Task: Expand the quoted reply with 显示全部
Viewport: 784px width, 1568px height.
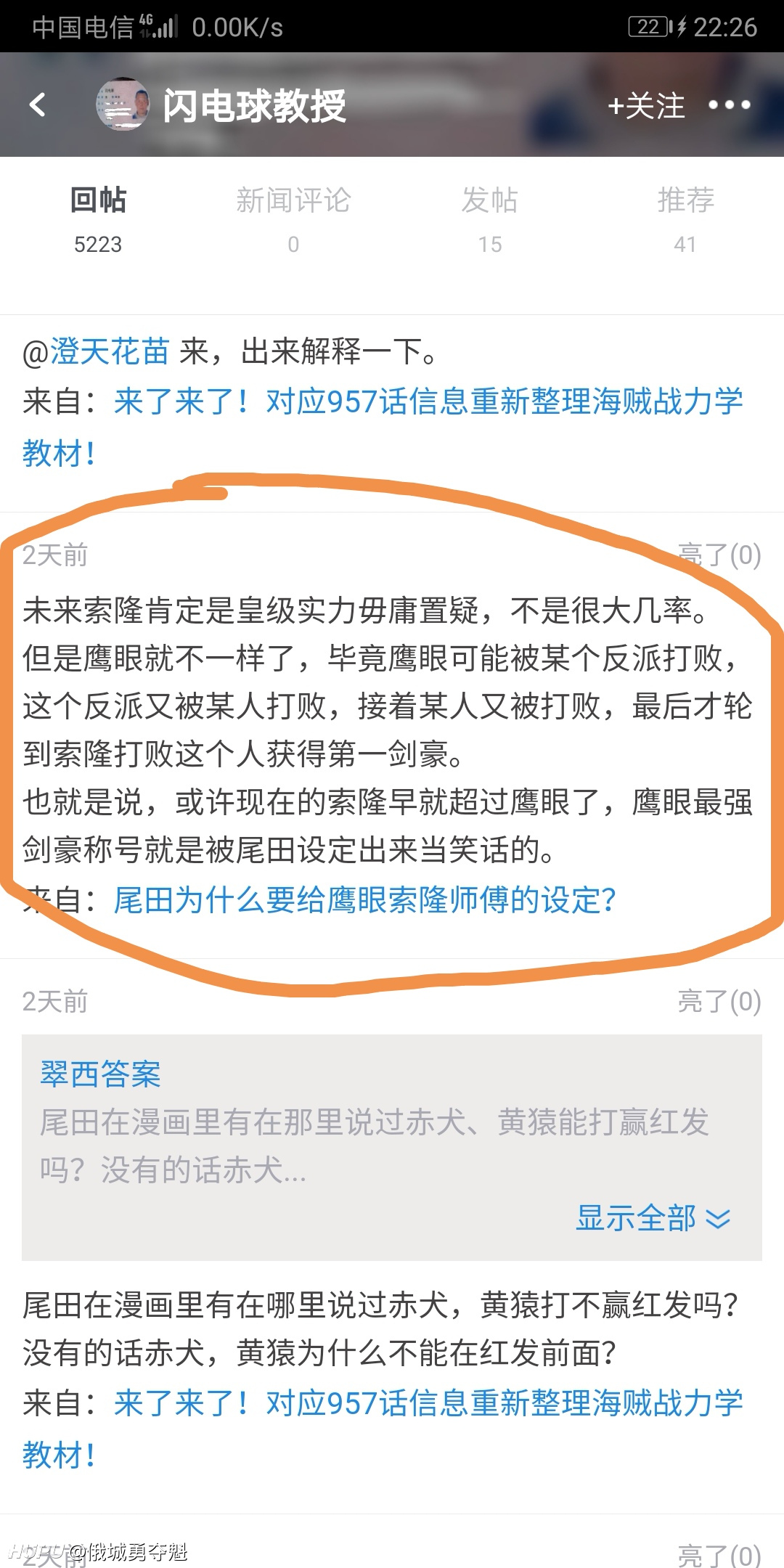Action: (653, 1218)
